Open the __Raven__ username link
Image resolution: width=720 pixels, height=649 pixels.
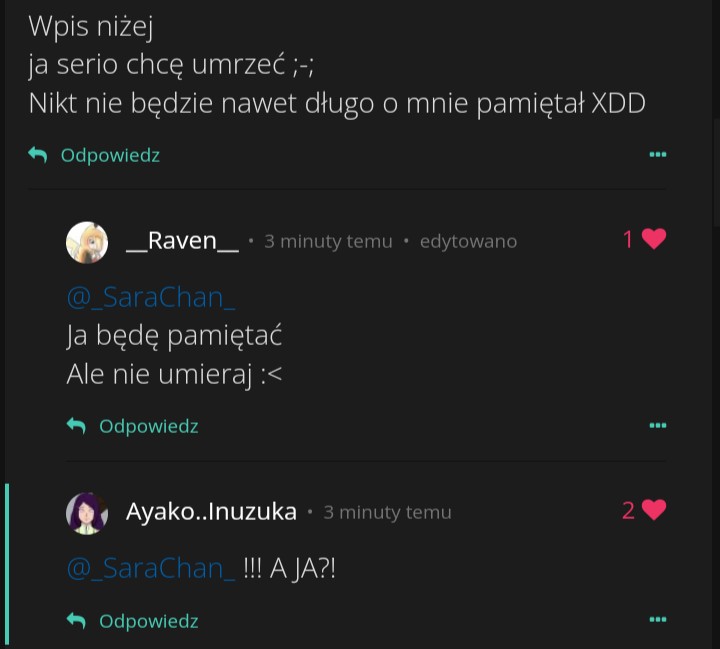click(x=182, y=241)
